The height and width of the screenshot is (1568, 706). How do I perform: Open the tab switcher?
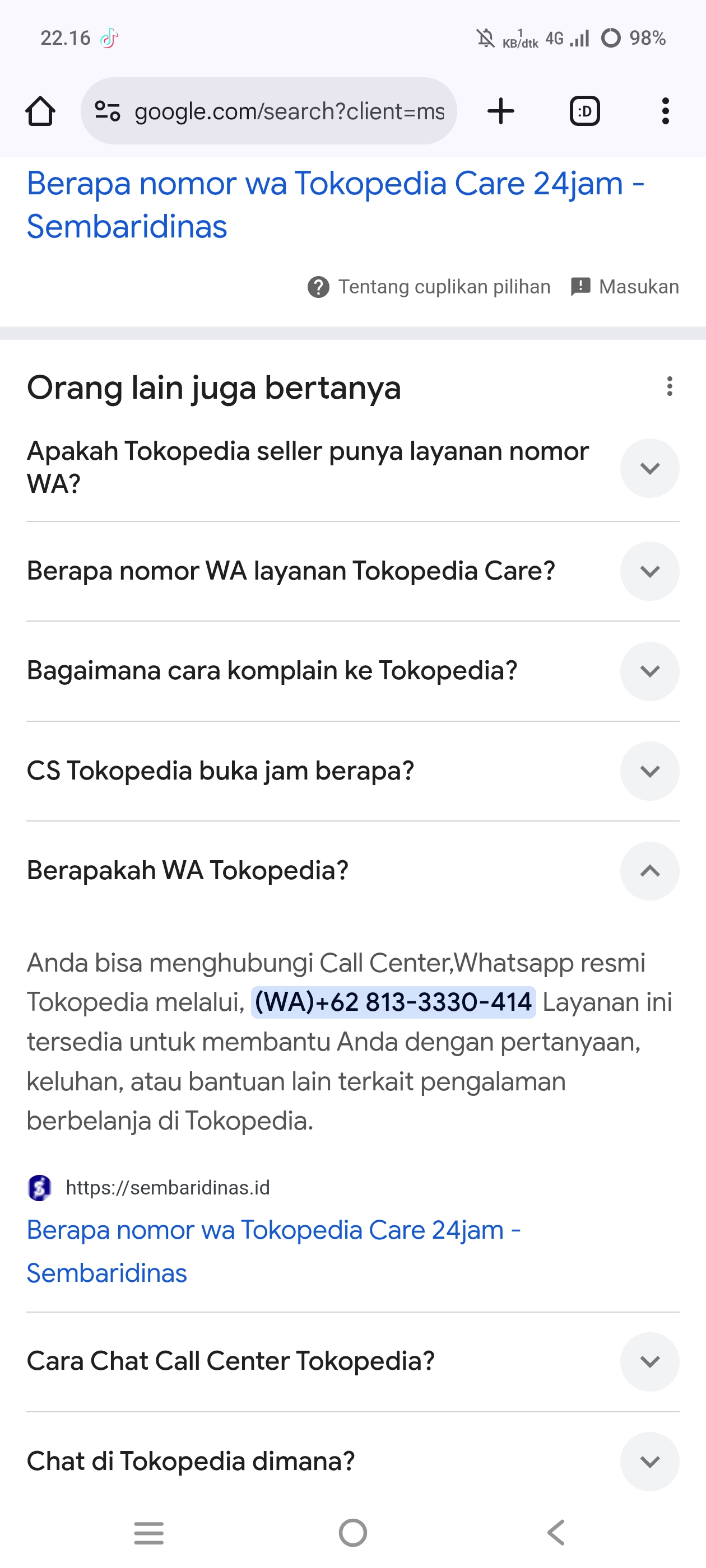click(x=584, y=111)
